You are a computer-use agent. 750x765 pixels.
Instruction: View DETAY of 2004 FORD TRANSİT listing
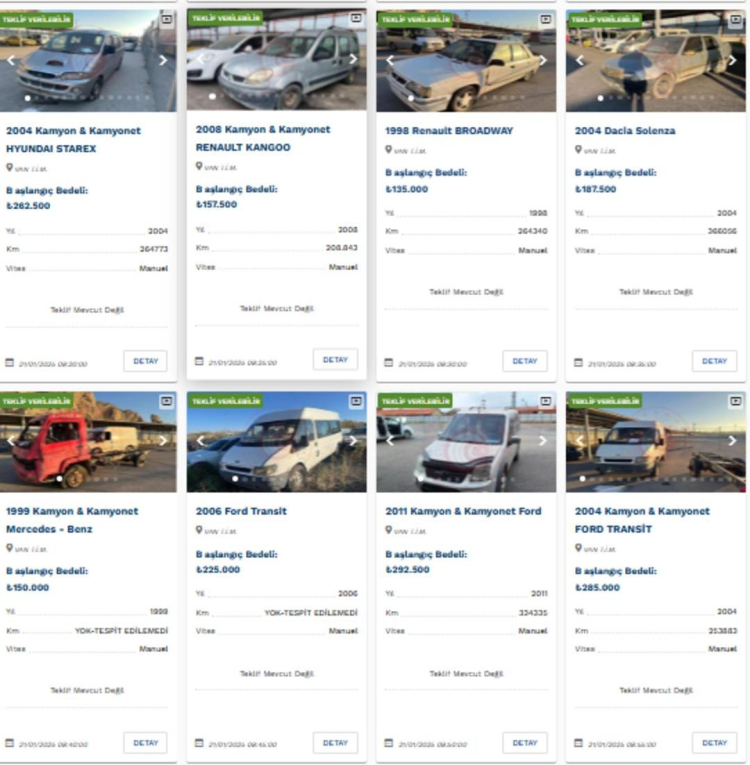pyautogui.click(x=714, y=743)
